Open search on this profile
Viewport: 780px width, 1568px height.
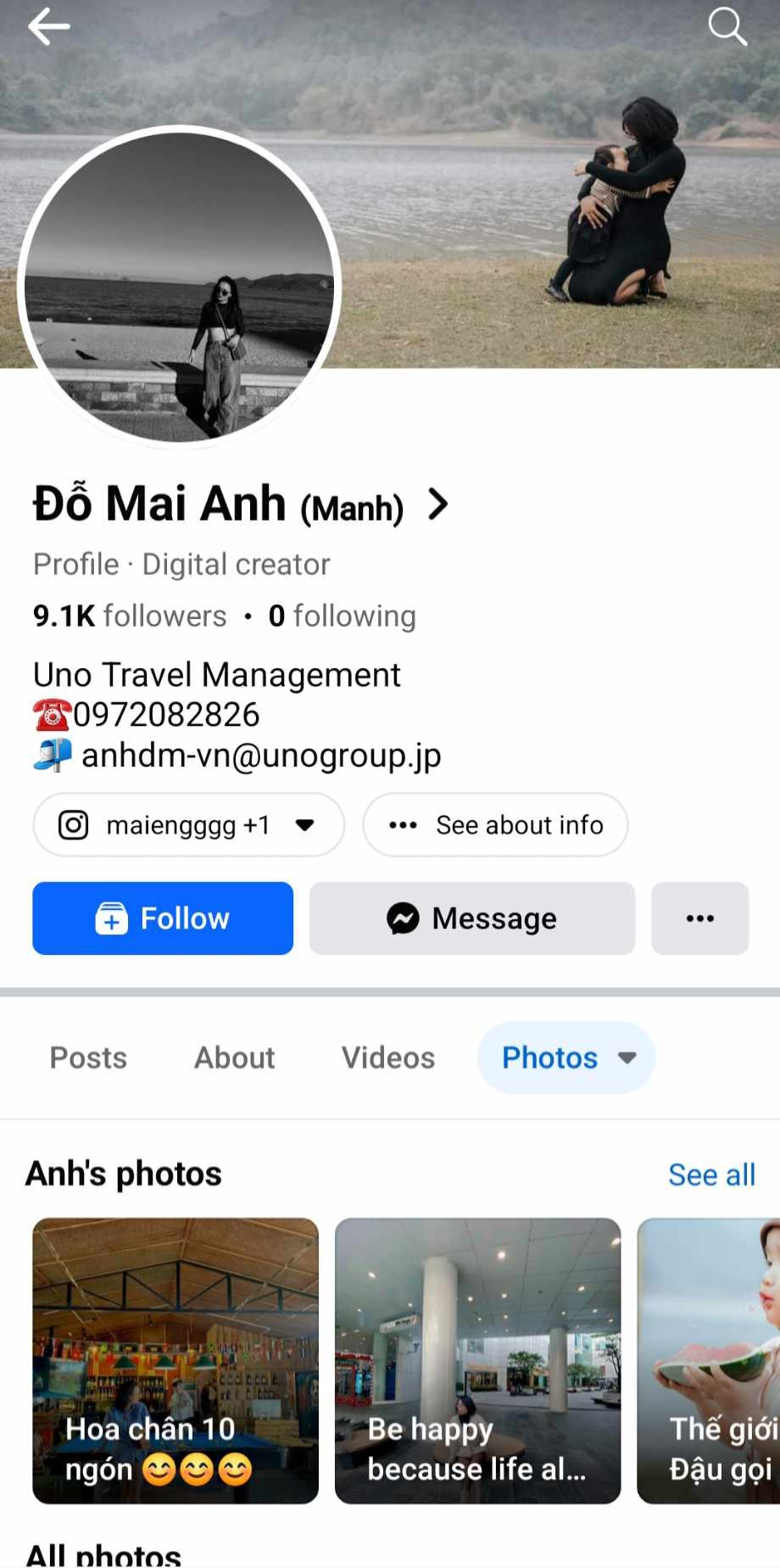coord(727,27)
